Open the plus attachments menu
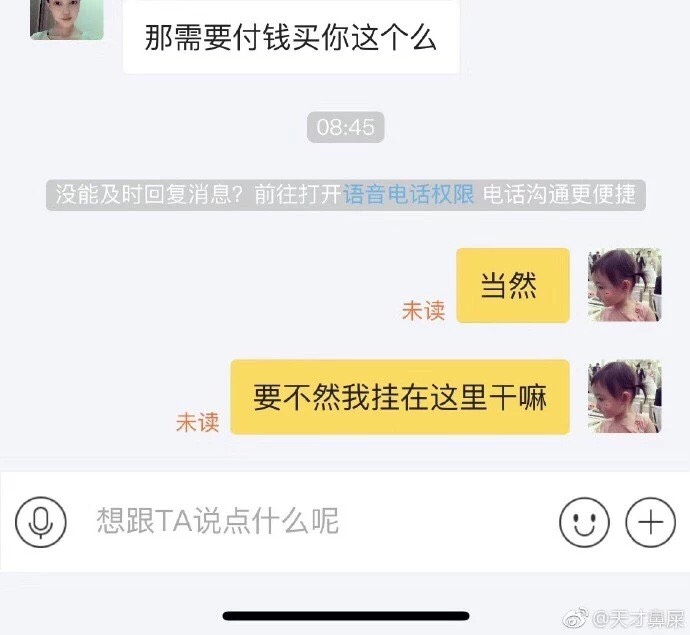 (650, 521)
